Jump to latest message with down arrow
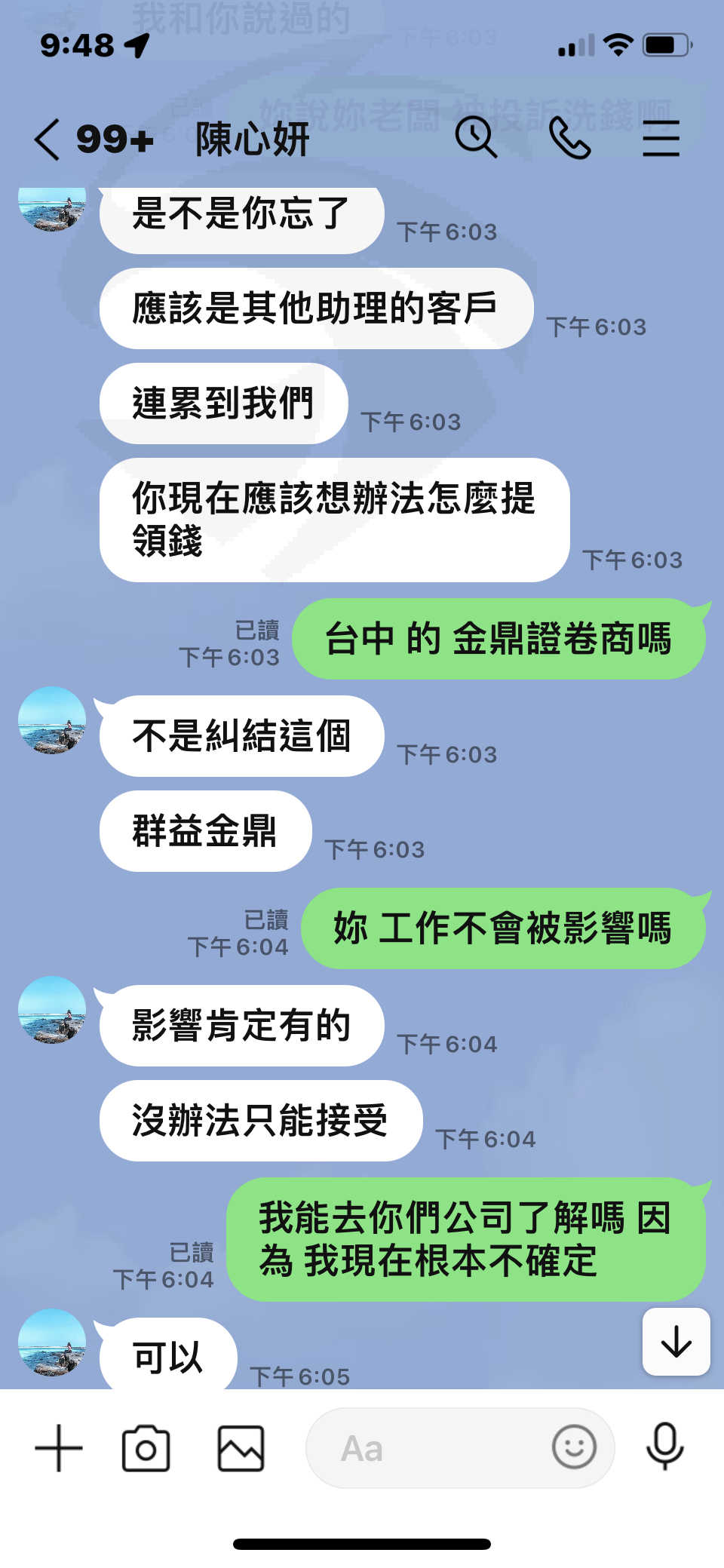Image resolution: width=724 pixels, height=1568 pixels. click(x=676, y=1342)
